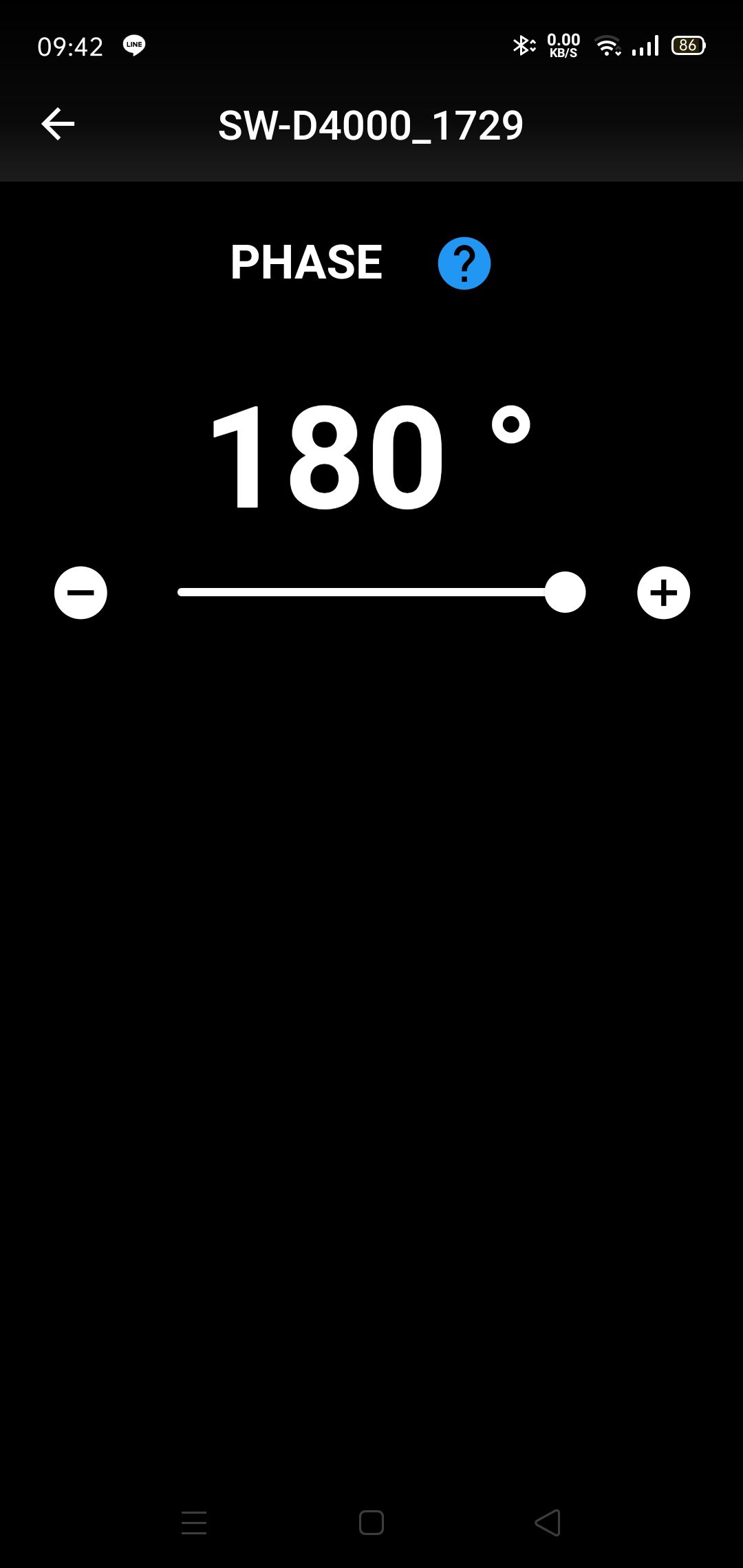Open the system recent apps menu
The image size is (743, 1568).
194,1523
